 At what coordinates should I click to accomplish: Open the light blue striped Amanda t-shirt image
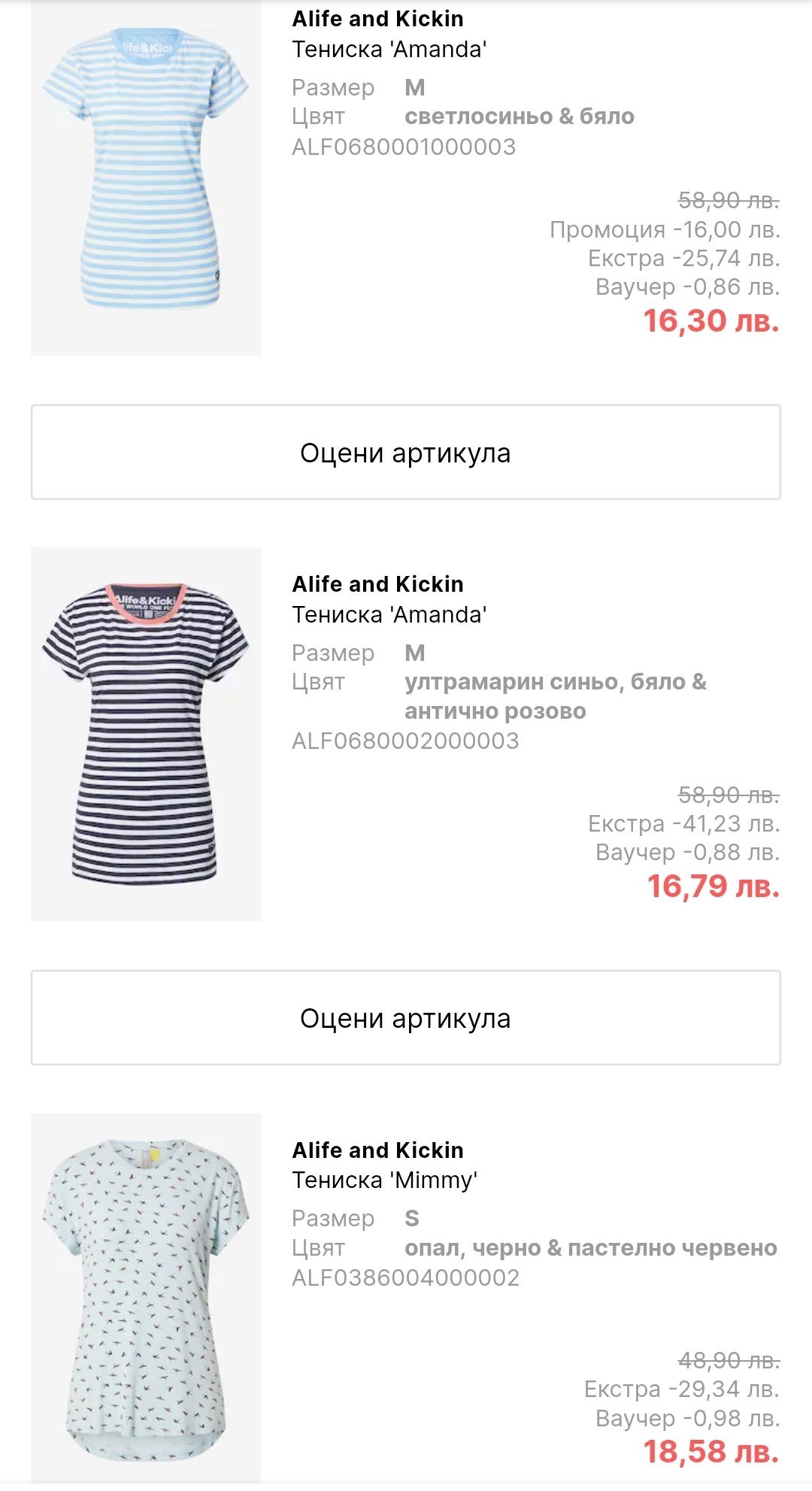pos(146,177)
